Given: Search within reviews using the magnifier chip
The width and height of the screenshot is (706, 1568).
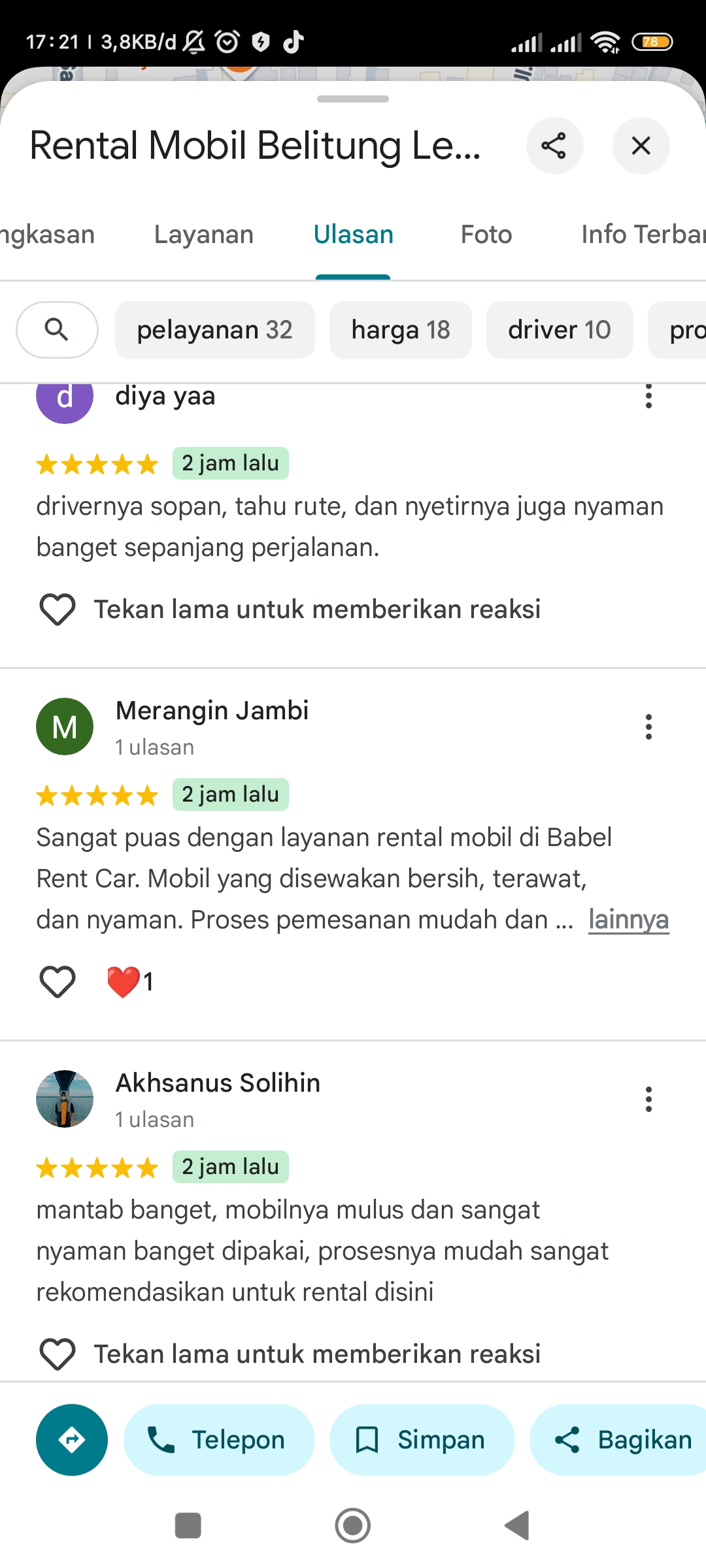Looking at the screenshot, I should [57, 330].
